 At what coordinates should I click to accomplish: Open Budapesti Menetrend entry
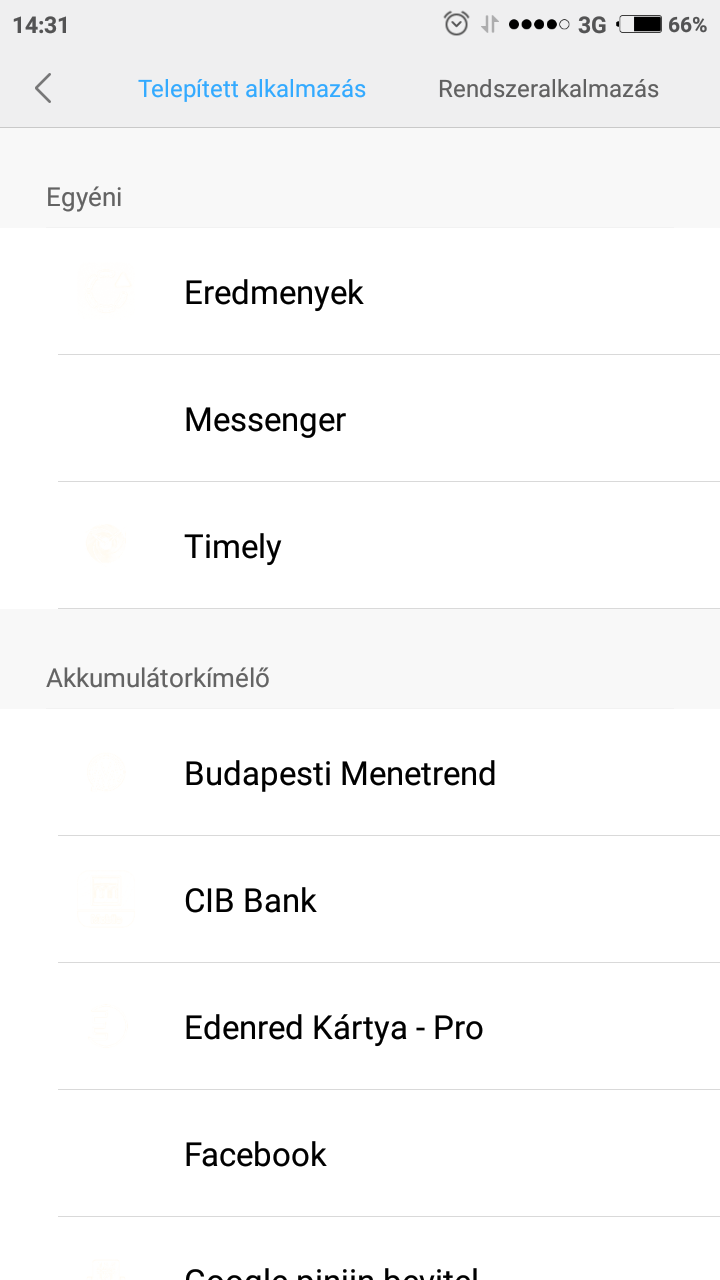tap(360, 772)
